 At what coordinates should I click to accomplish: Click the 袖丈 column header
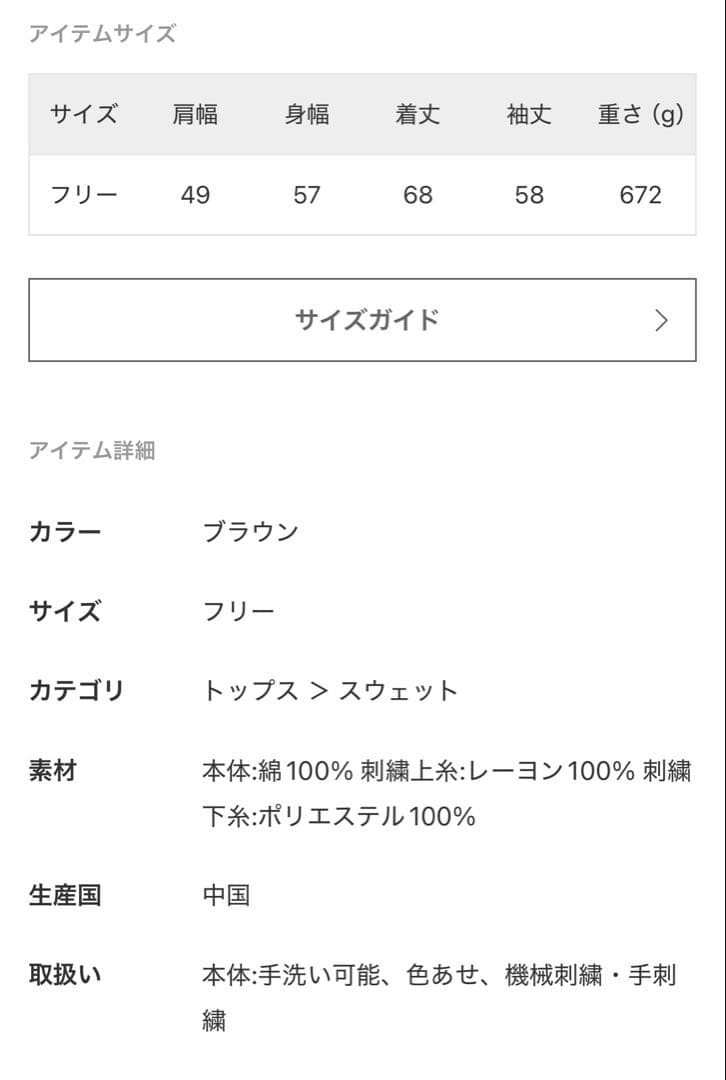pyautogui.click(x=527, y=114)
